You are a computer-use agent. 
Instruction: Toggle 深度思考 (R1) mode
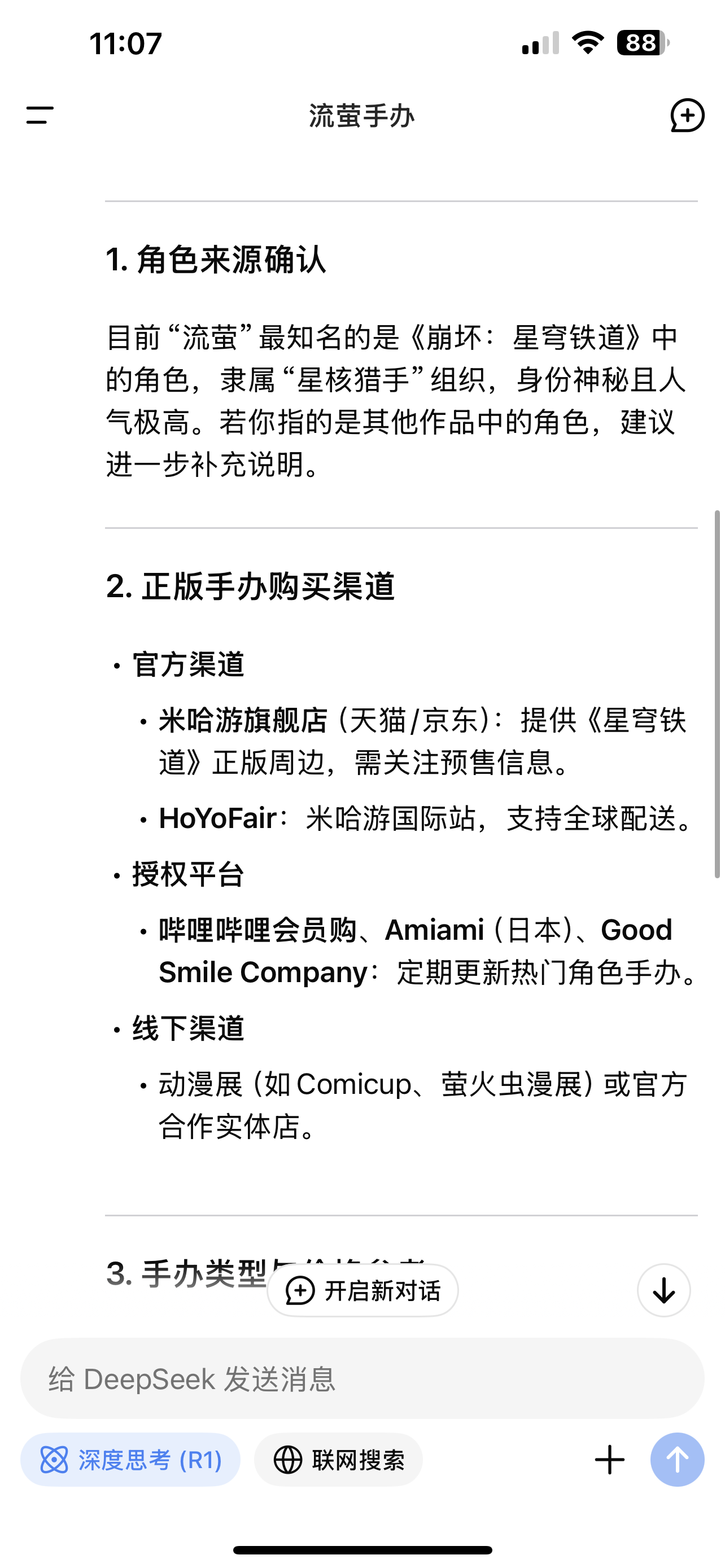point(130,1460)
